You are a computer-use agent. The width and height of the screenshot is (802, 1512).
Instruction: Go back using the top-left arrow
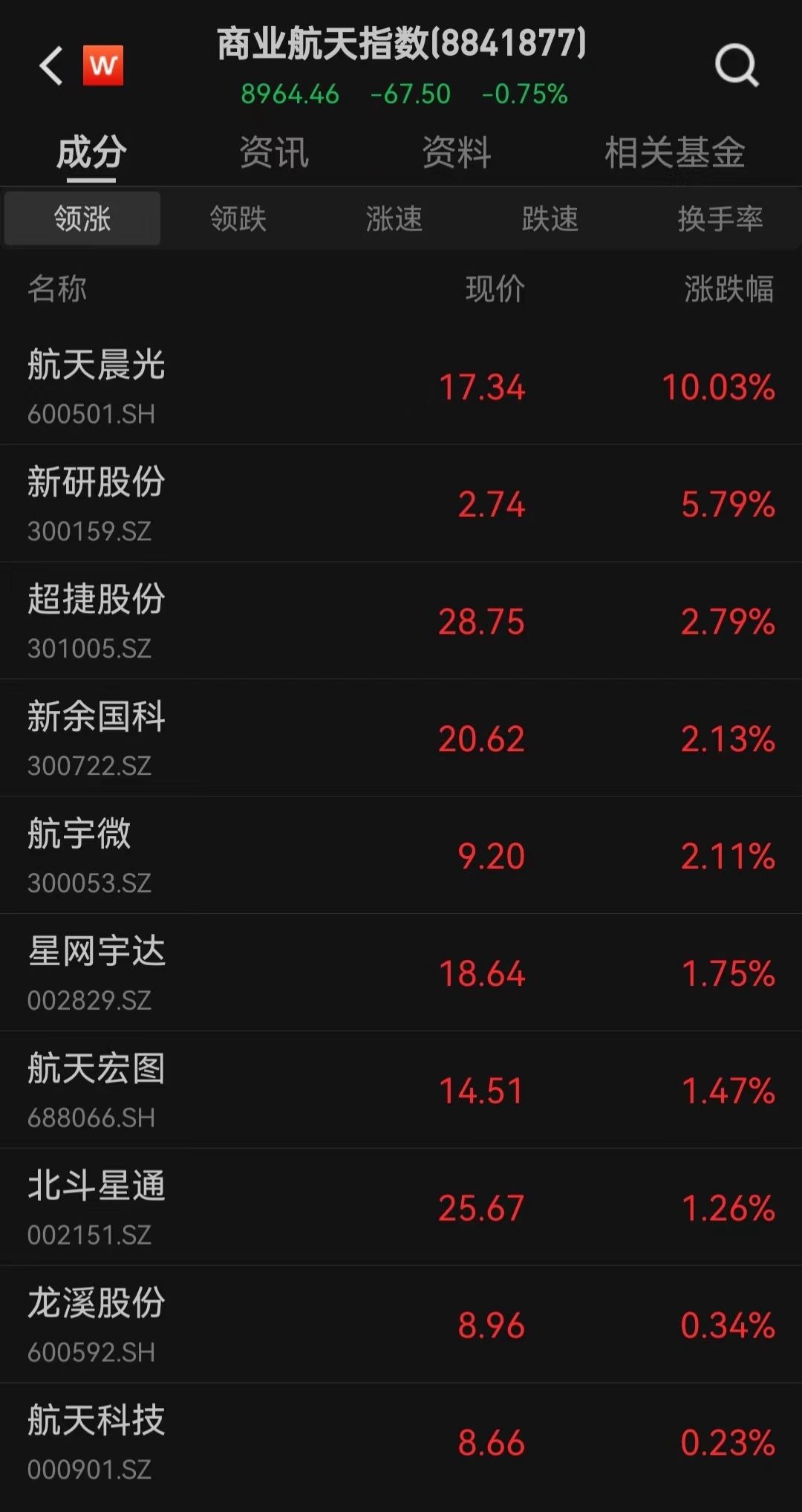pos(50,66)
